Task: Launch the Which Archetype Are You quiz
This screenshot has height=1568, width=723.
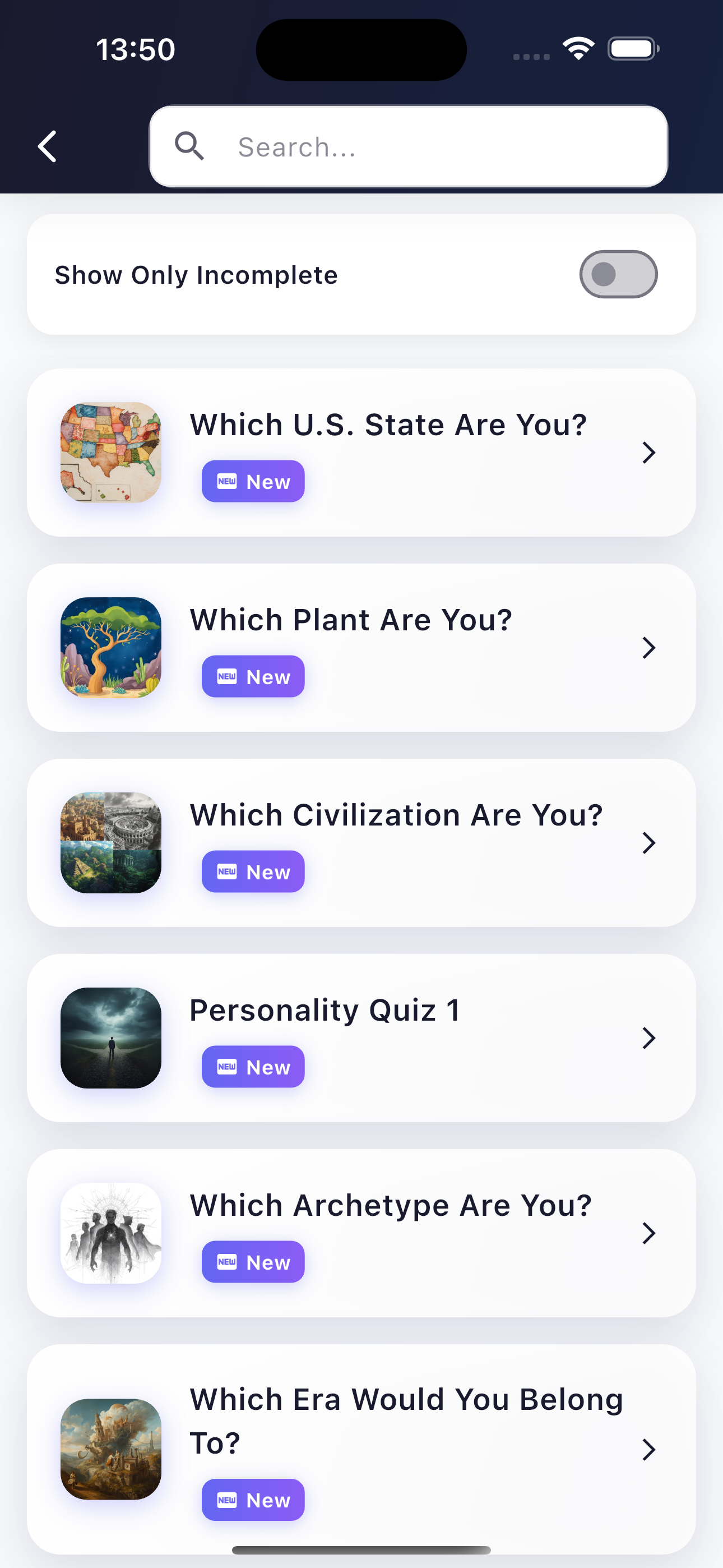Action: pyautogui.click(x=361, y=1233)
